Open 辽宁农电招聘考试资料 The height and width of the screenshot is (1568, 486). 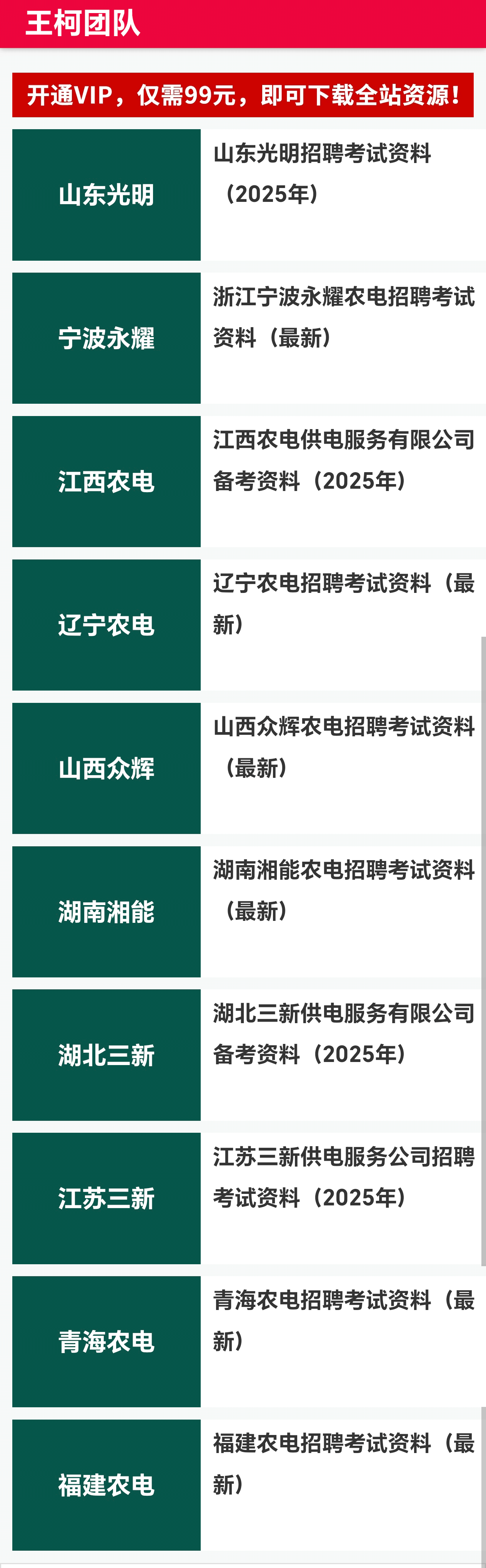pyautogui.click(x=343, y=604)
